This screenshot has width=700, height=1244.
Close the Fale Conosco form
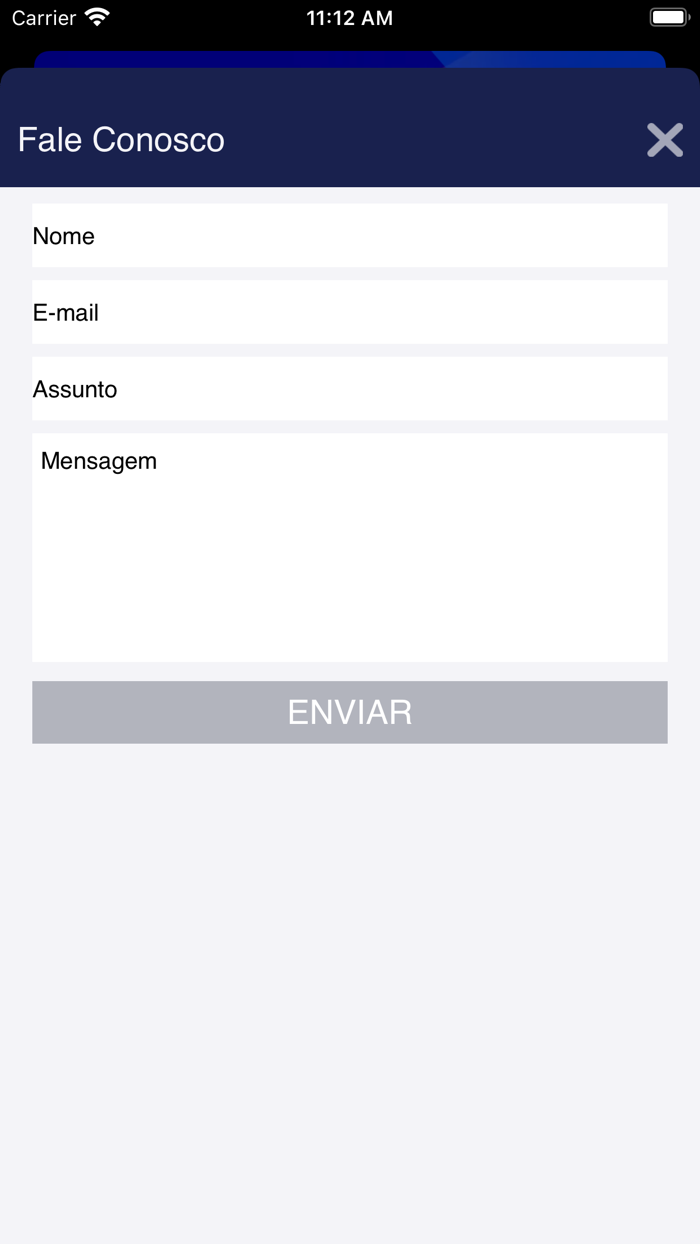tap(664, 141)
